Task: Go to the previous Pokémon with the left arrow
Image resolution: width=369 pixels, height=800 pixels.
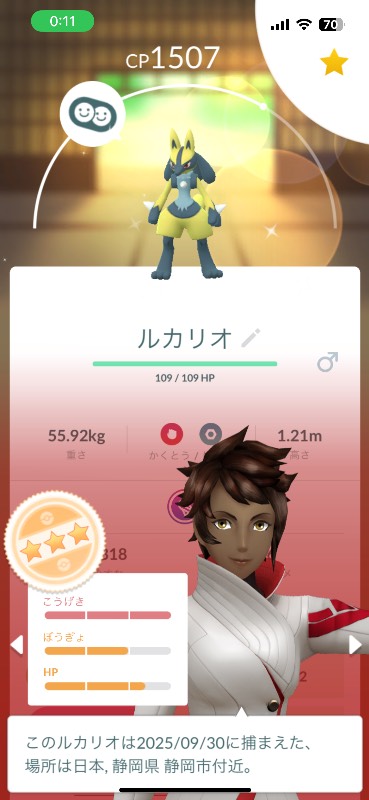Action: tap(17, 645)
